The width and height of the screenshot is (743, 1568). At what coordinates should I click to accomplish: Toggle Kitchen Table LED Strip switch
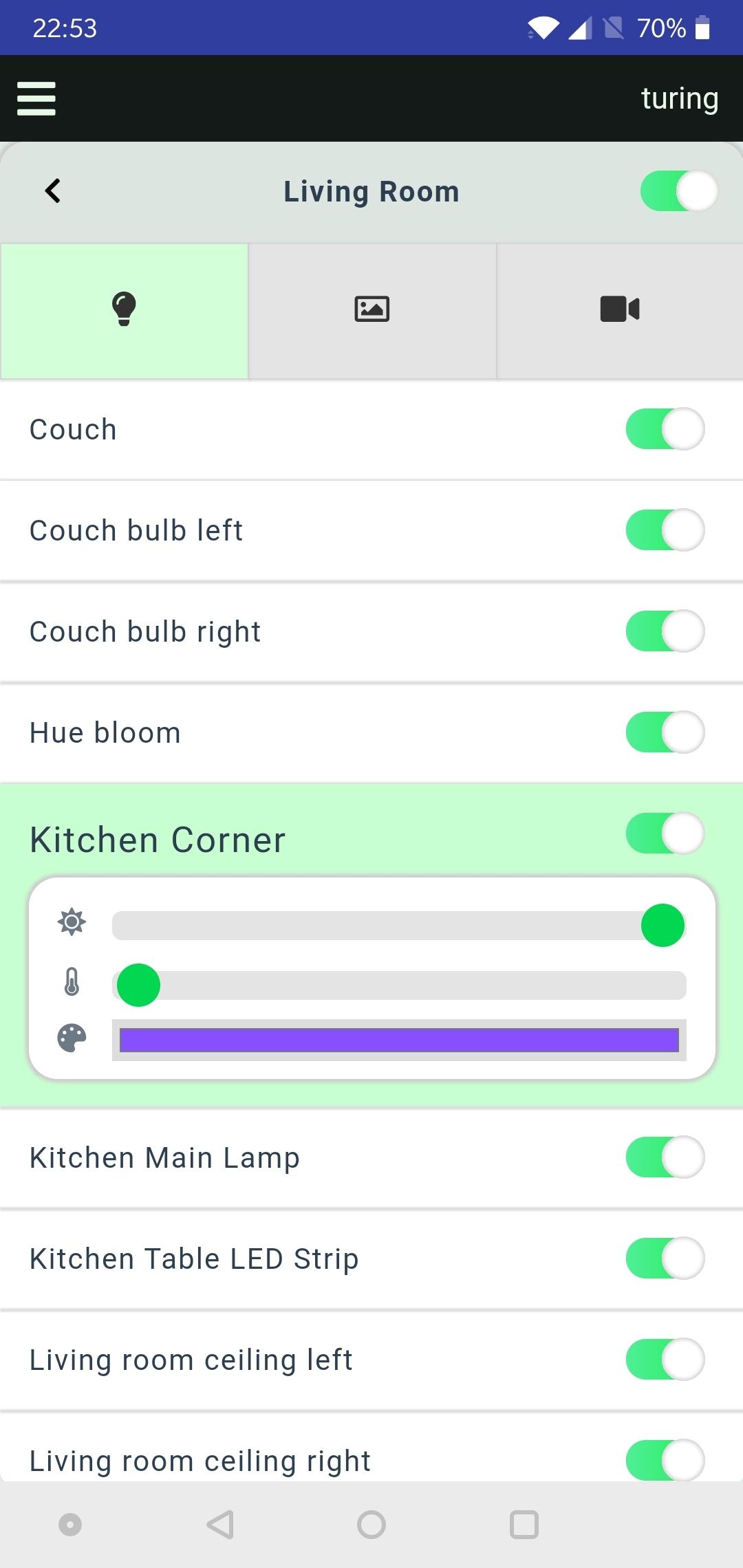coord(665,1259)
